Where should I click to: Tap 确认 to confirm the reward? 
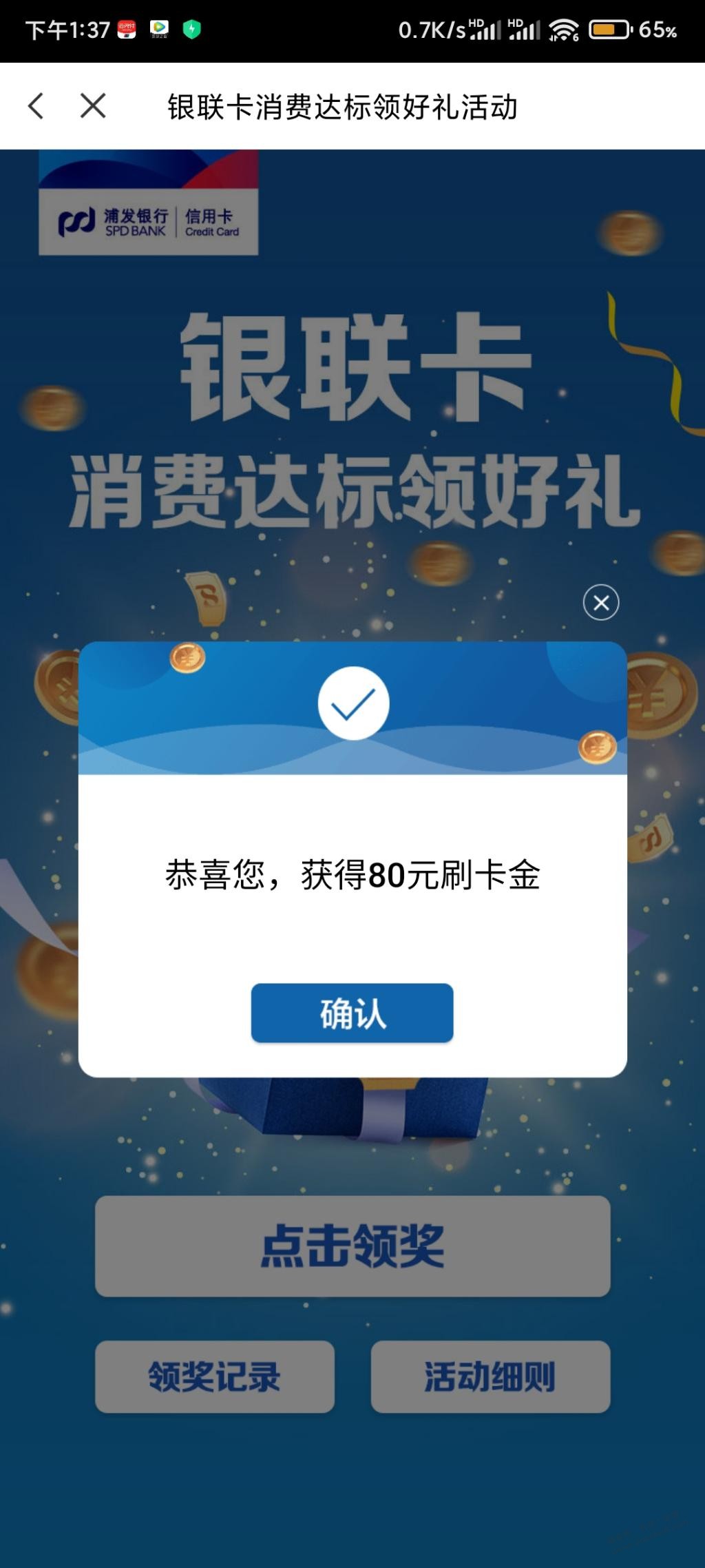[352, 1013]
